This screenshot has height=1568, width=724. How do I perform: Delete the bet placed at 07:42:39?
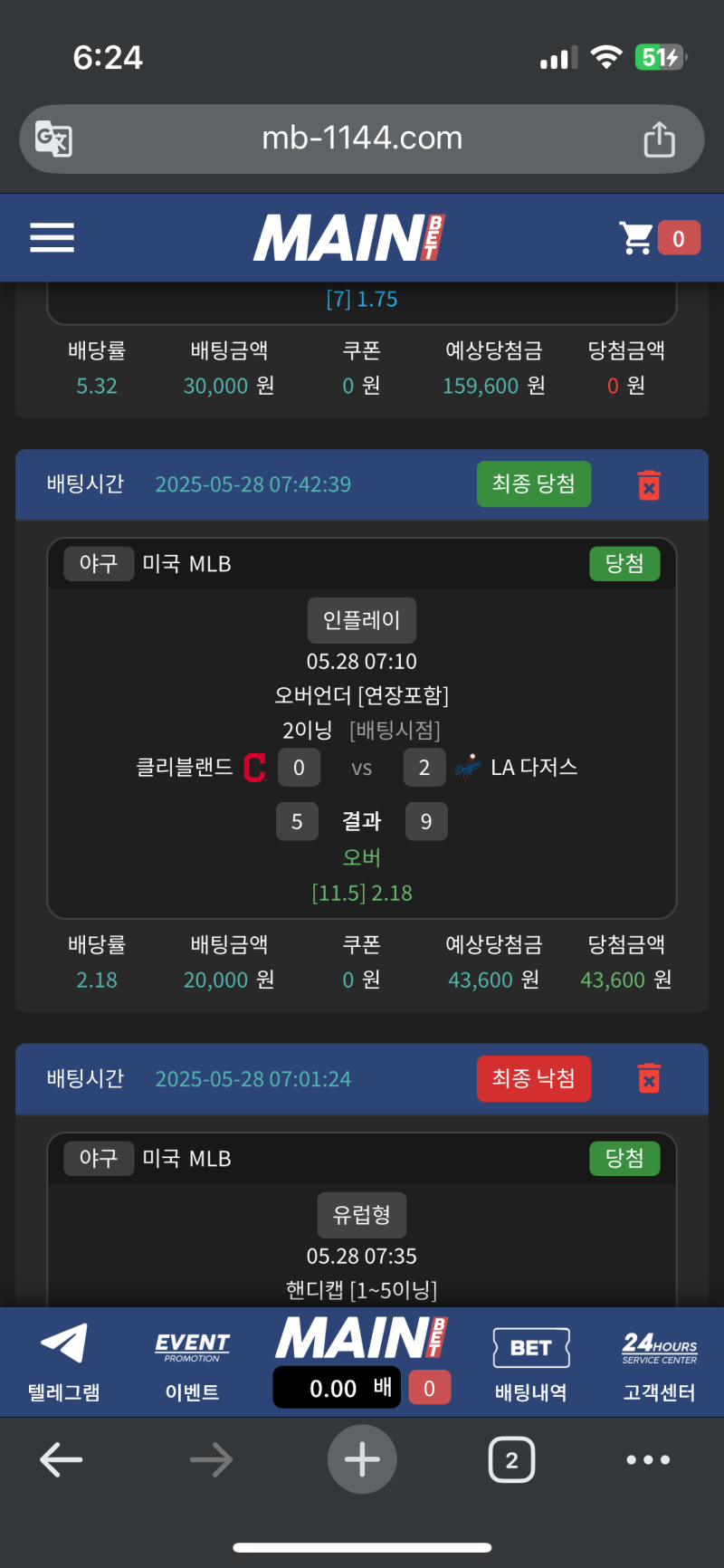click(x=649, y=485)
